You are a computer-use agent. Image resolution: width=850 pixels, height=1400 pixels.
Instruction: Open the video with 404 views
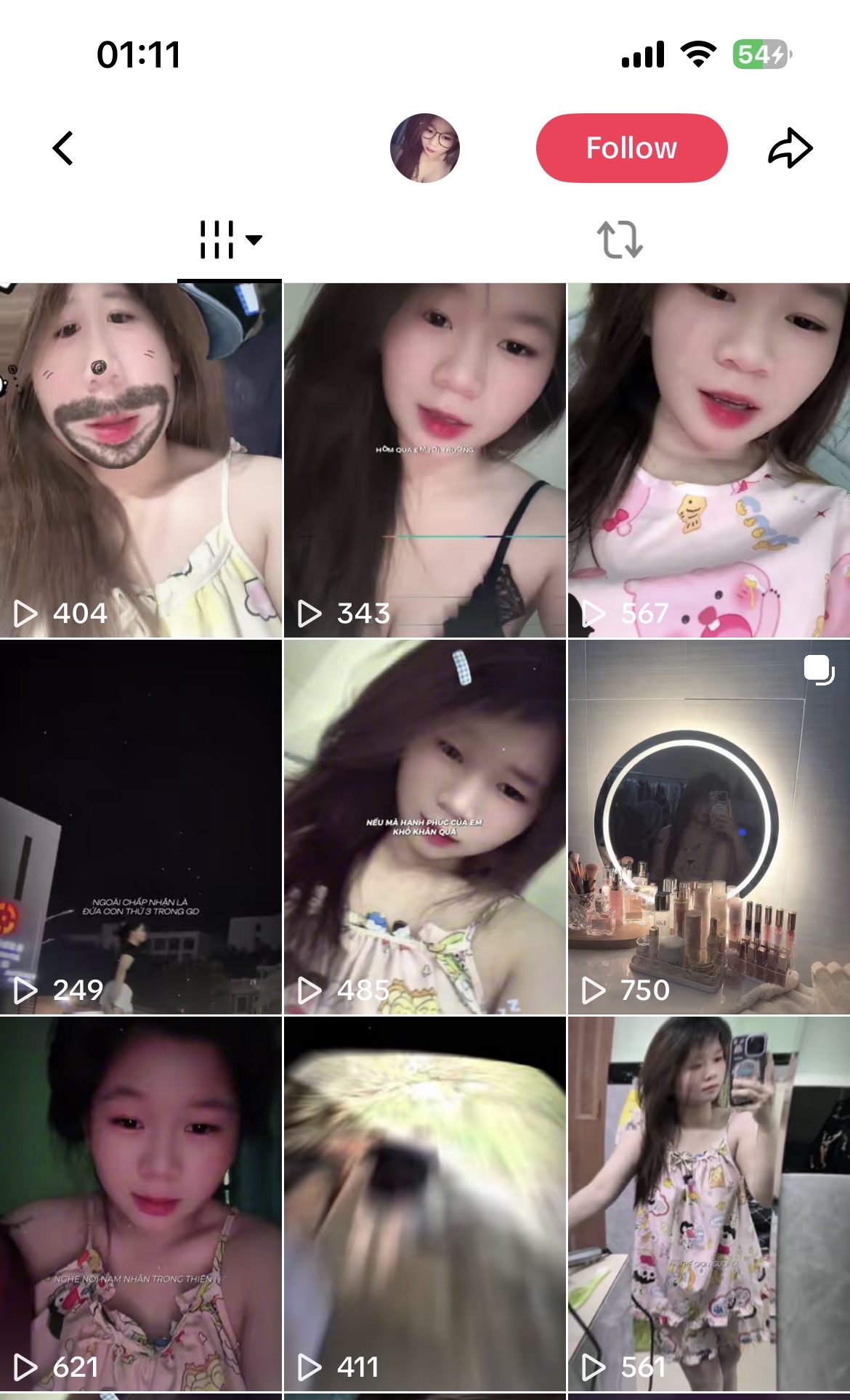tap(141, 460)
